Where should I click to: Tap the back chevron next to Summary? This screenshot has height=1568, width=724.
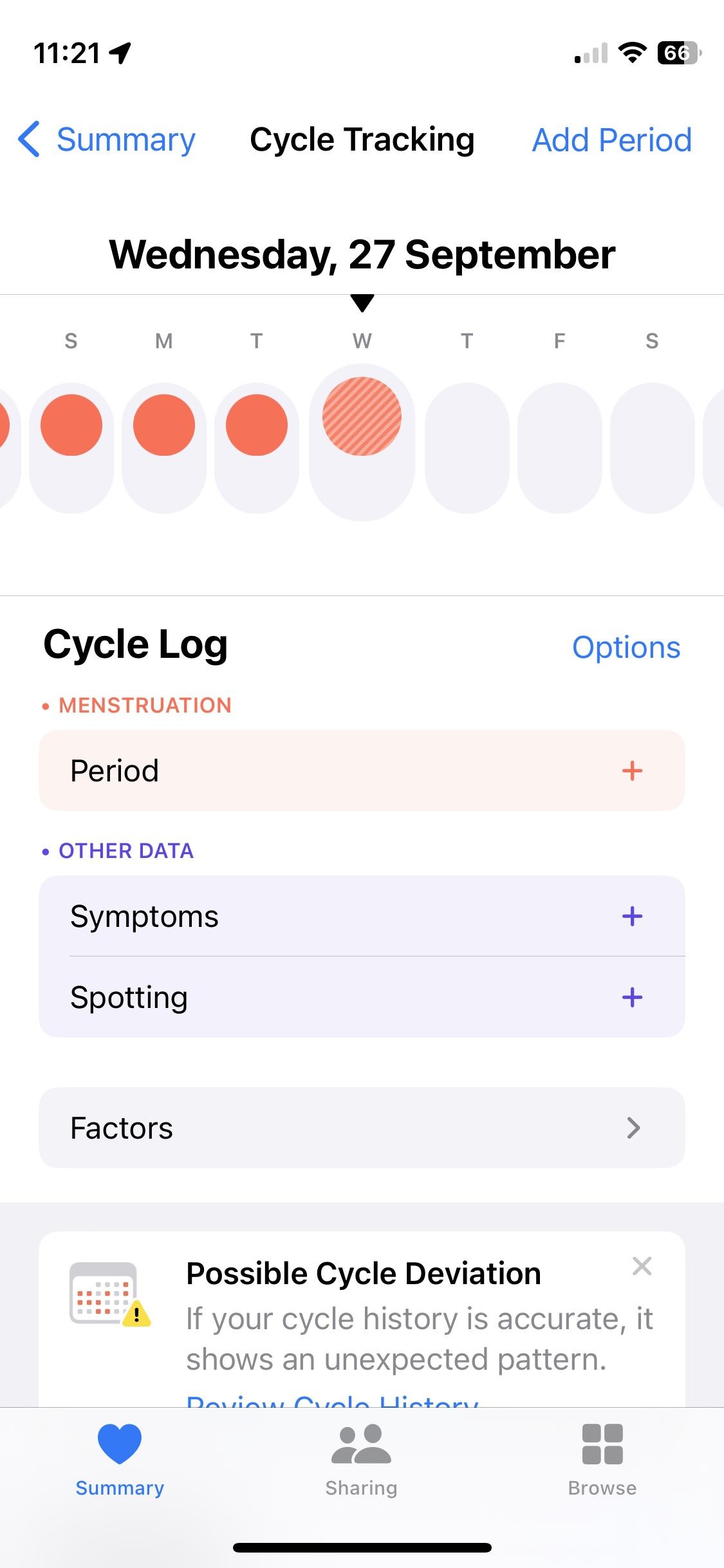29,139
